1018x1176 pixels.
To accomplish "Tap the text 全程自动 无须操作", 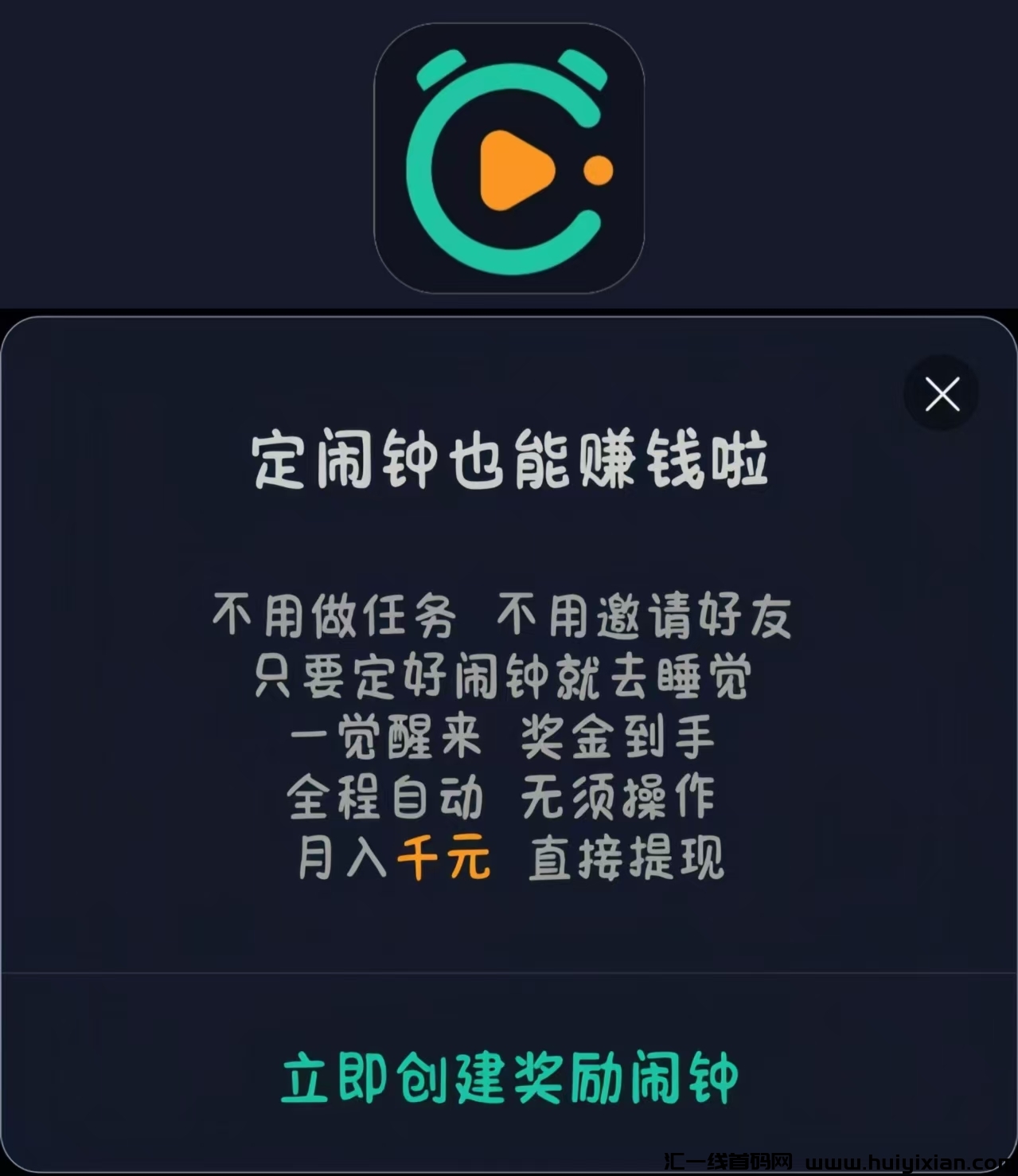I will pos(501,798).
